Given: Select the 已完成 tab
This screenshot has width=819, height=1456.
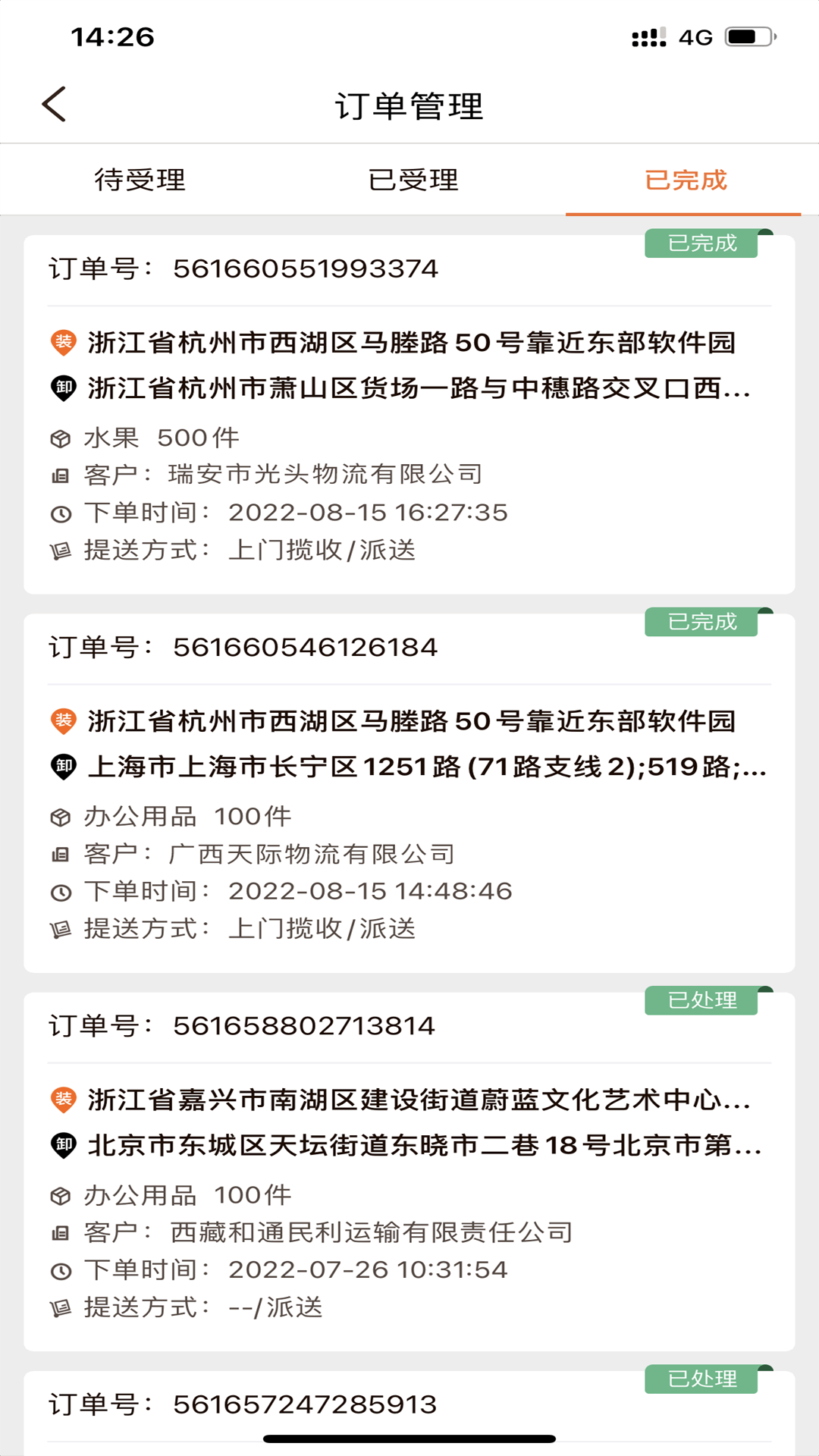Looking at the screenshot, I should click(685, 180).
